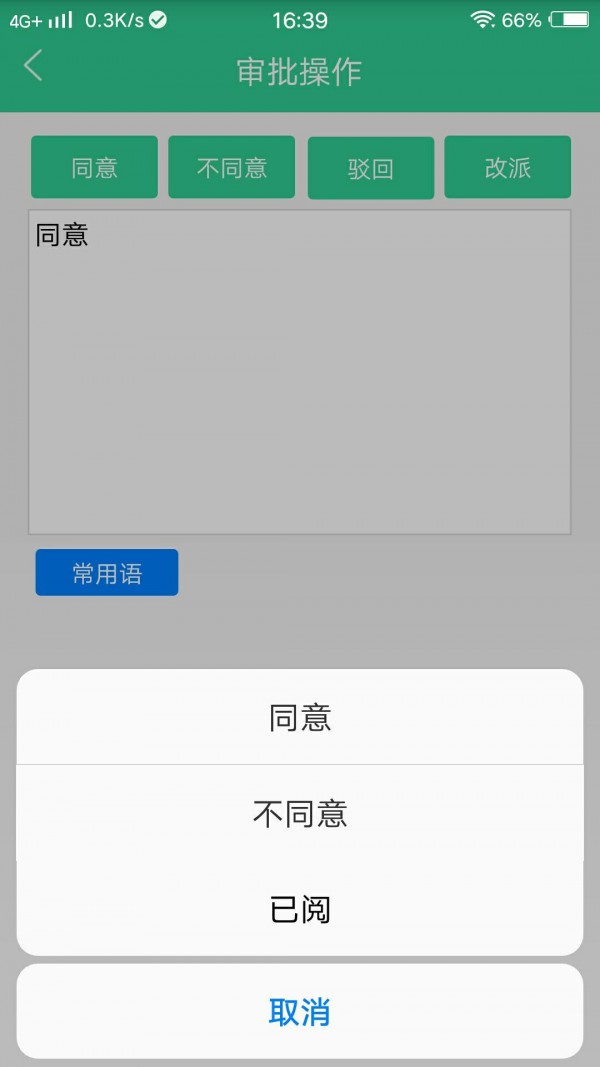This screenshot has height=1067, width=600.
Task: Go back using the top-left arrow
Action: [x=33, y=67]
